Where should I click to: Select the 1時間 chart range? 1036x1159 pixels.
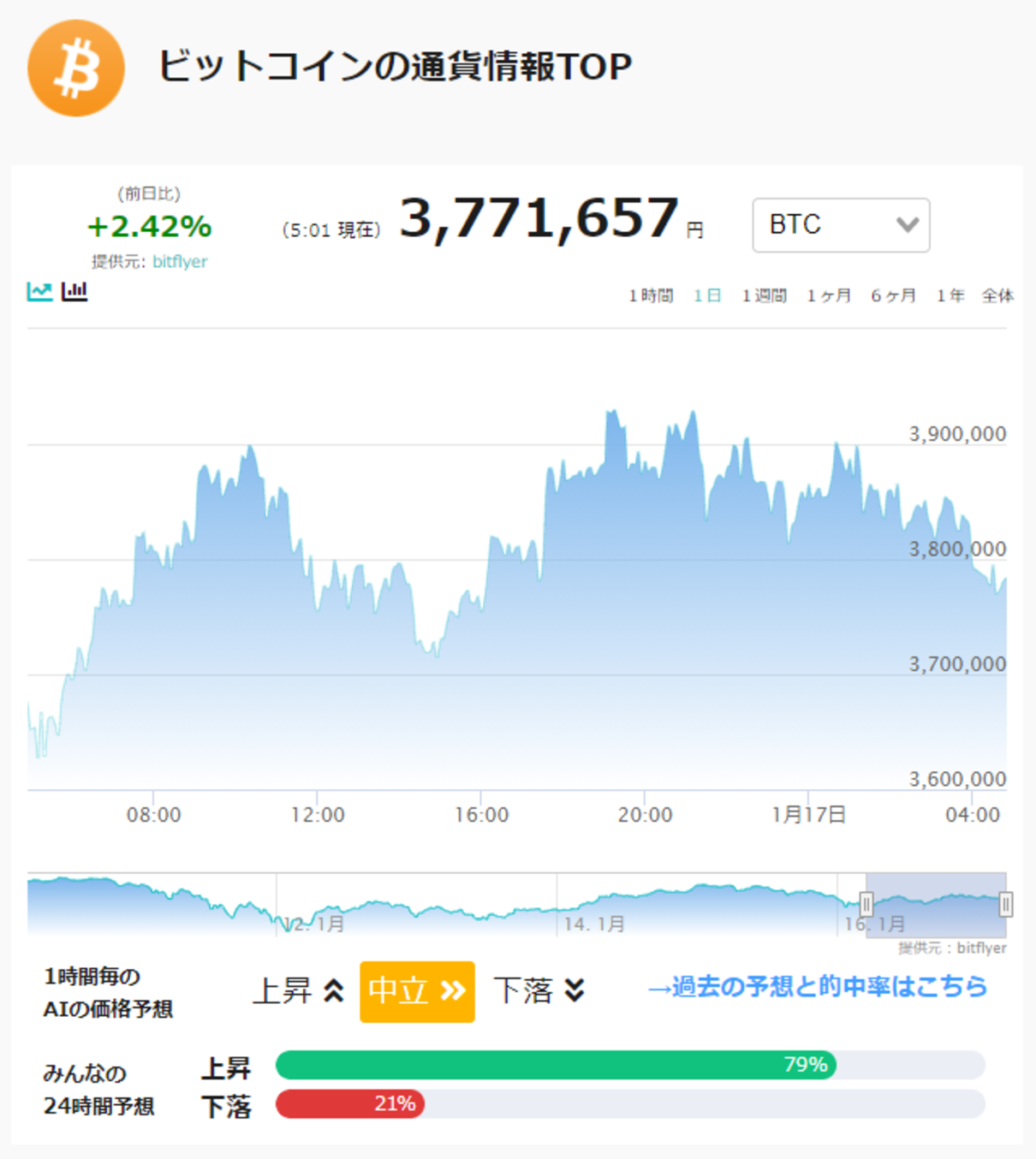[x=651, y=296]
